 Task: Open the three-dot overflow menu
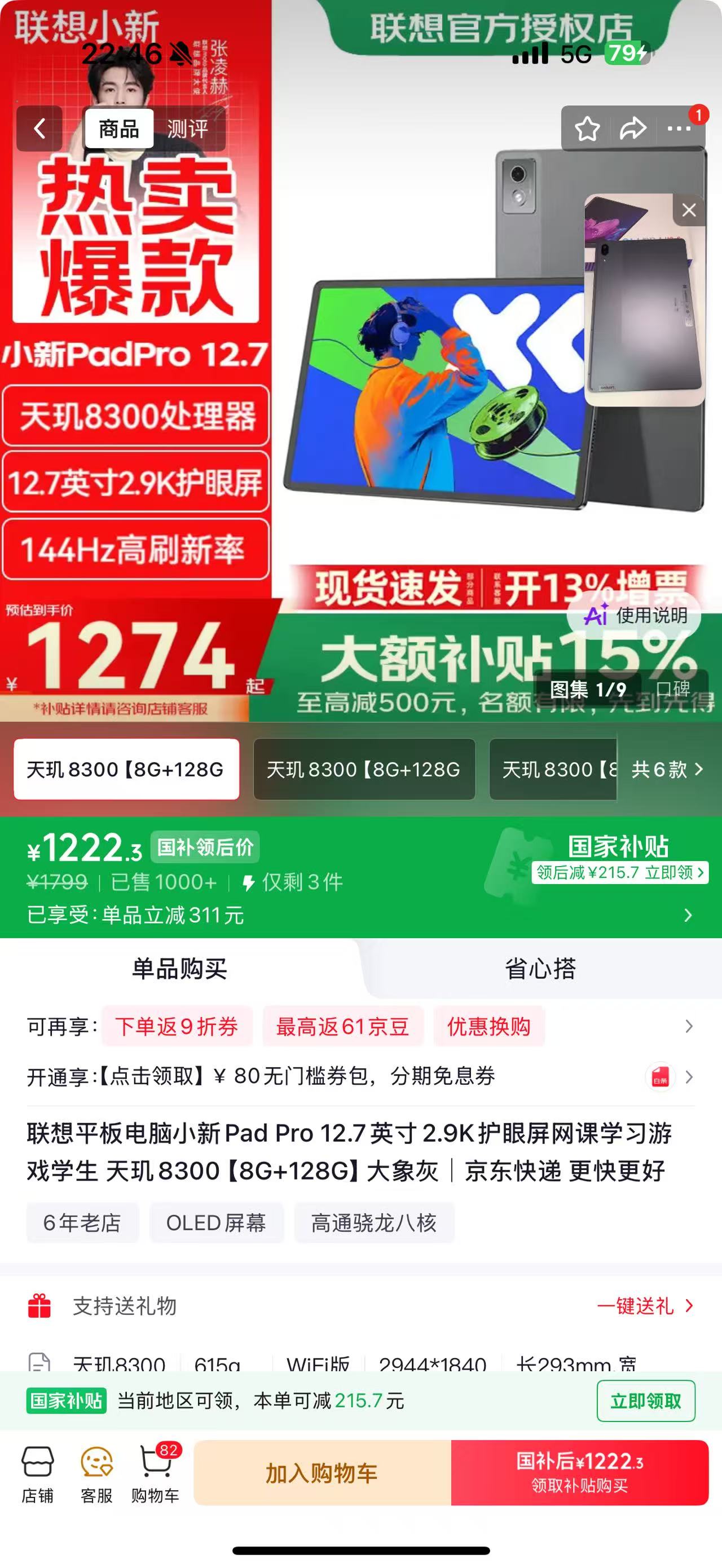(x=679, y=129)
